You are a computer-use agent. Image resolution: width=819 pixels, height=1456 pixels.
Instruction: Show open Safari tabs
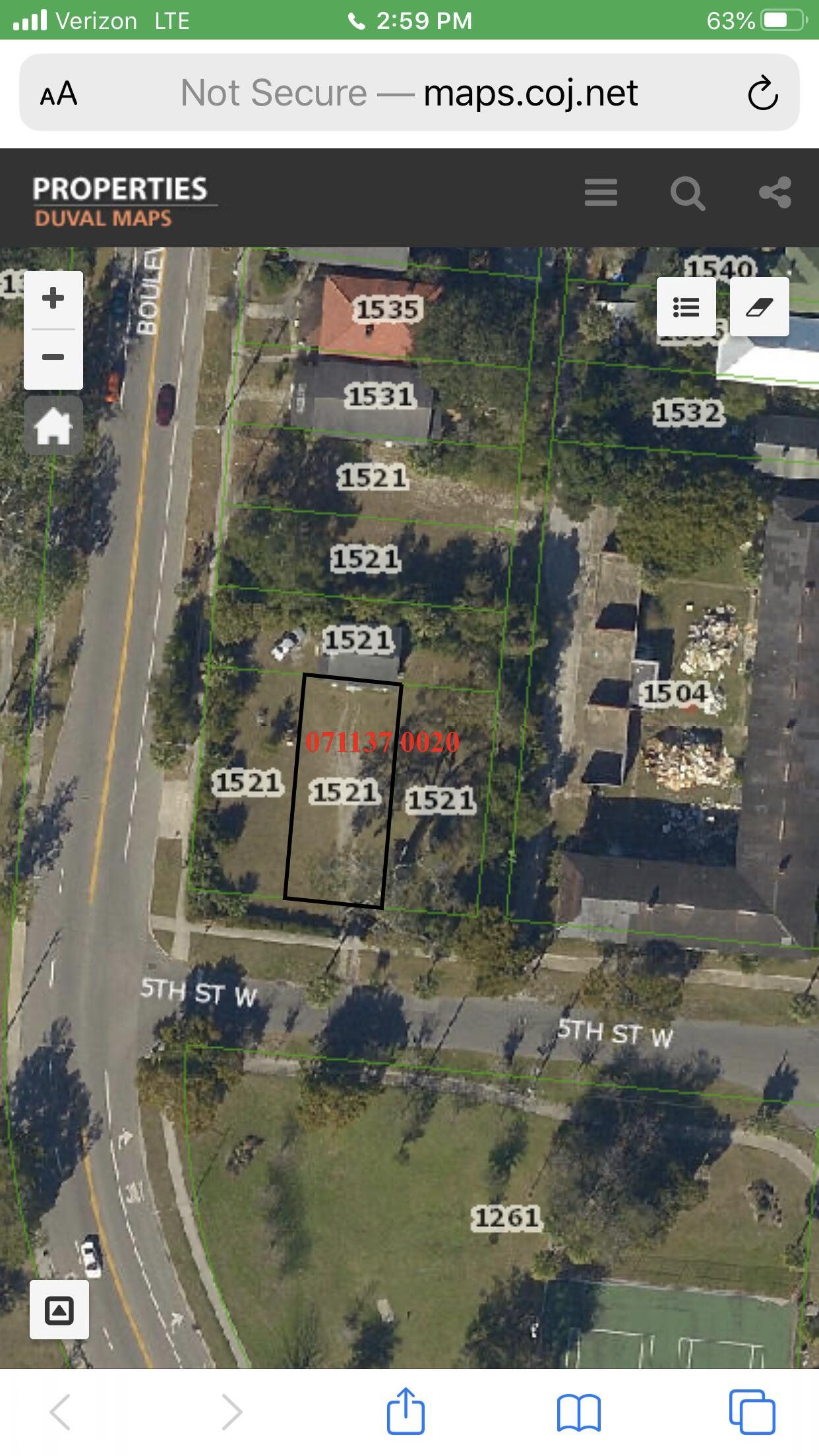752,1411
